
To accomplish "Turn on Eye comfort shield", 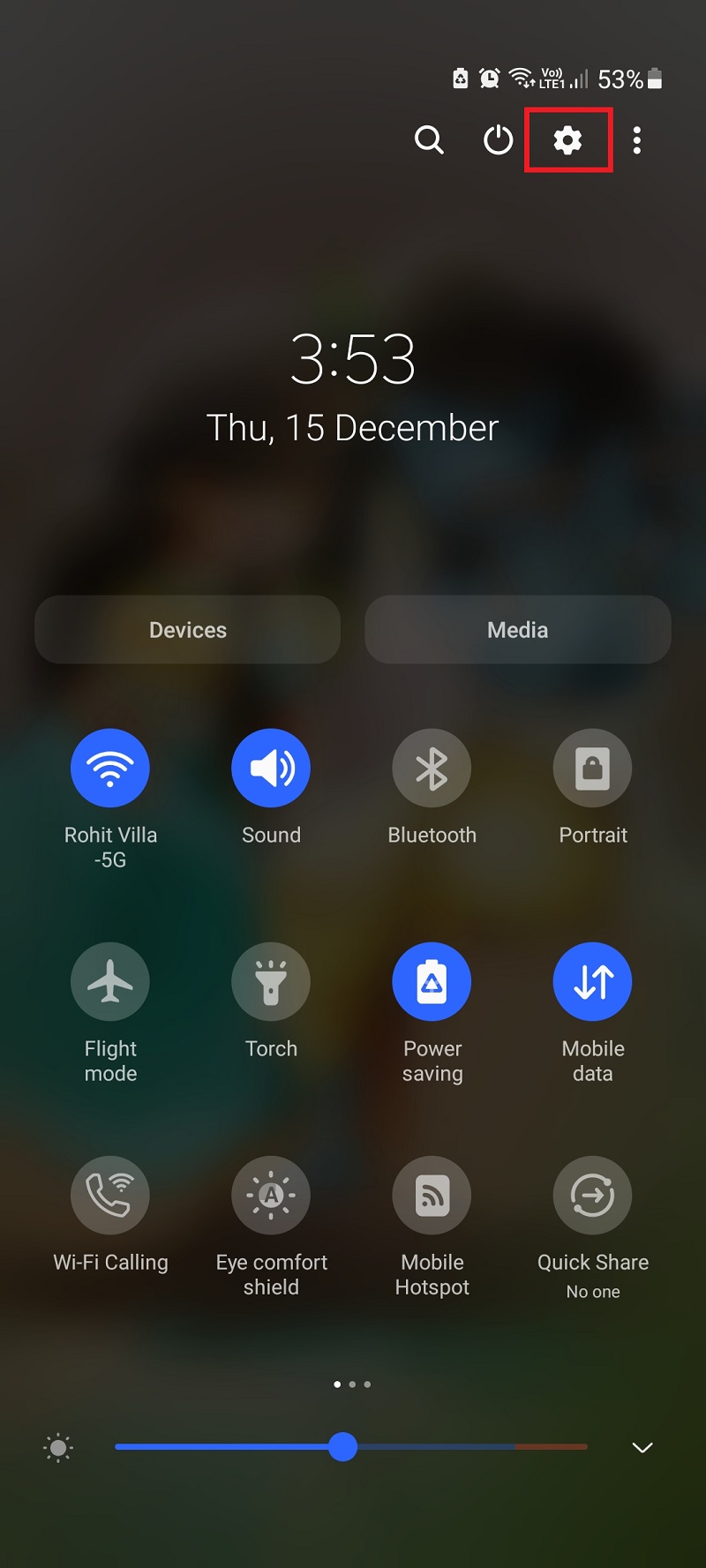I will (x=271, y=1195).
